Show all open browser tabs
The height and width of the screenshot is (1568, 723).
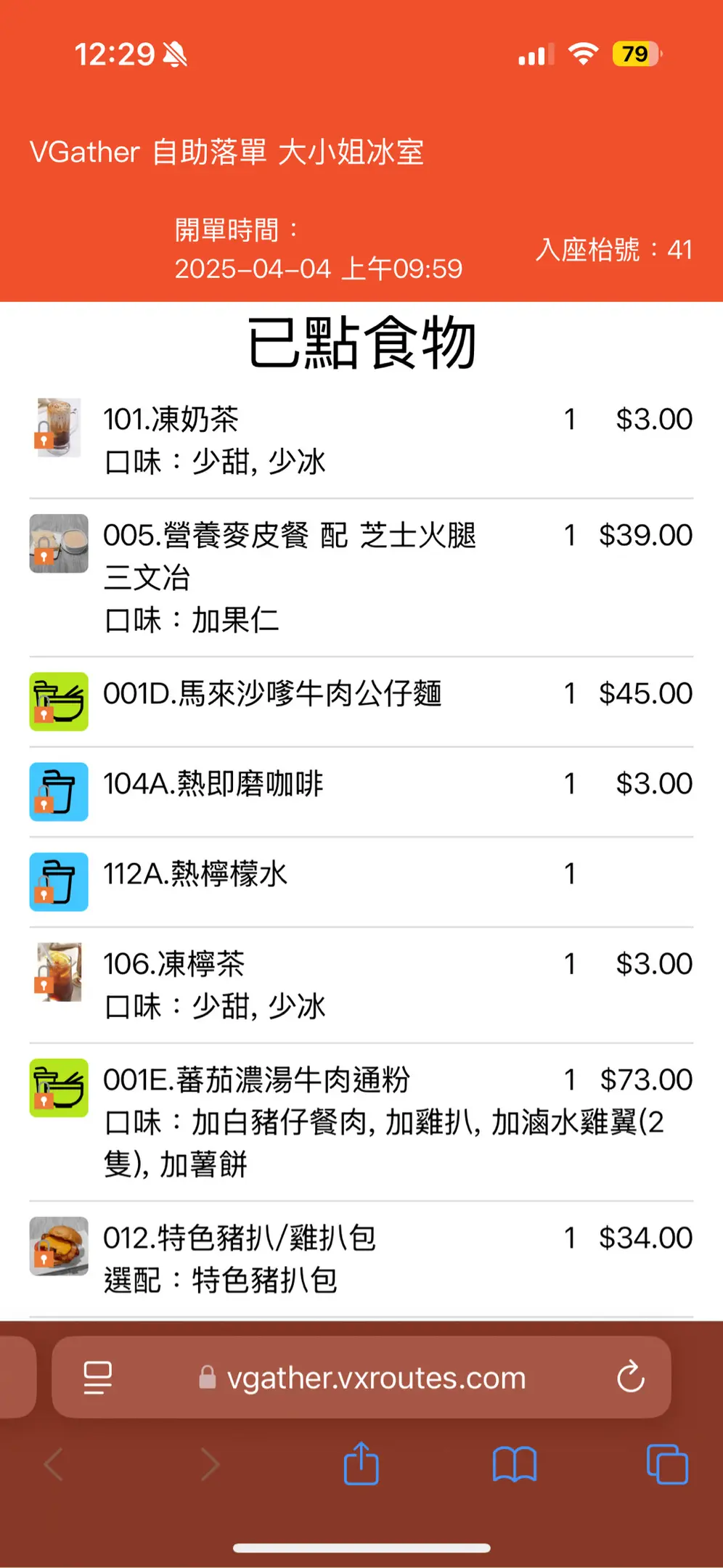(666, 1463)
